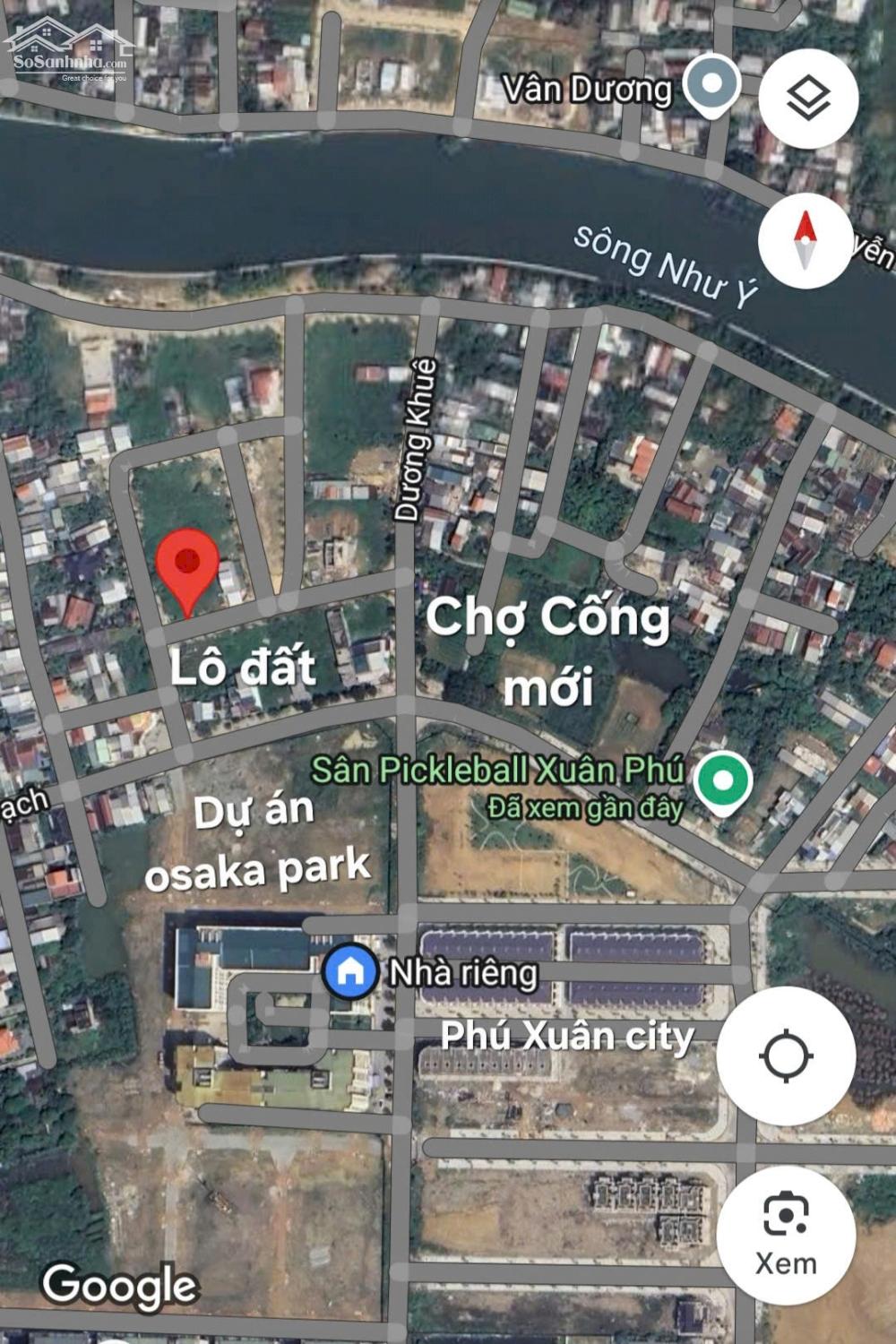This screenshot has width=896, height=1344.
Task: Click the Đã xem gần đây text
Action: point(587,805)
